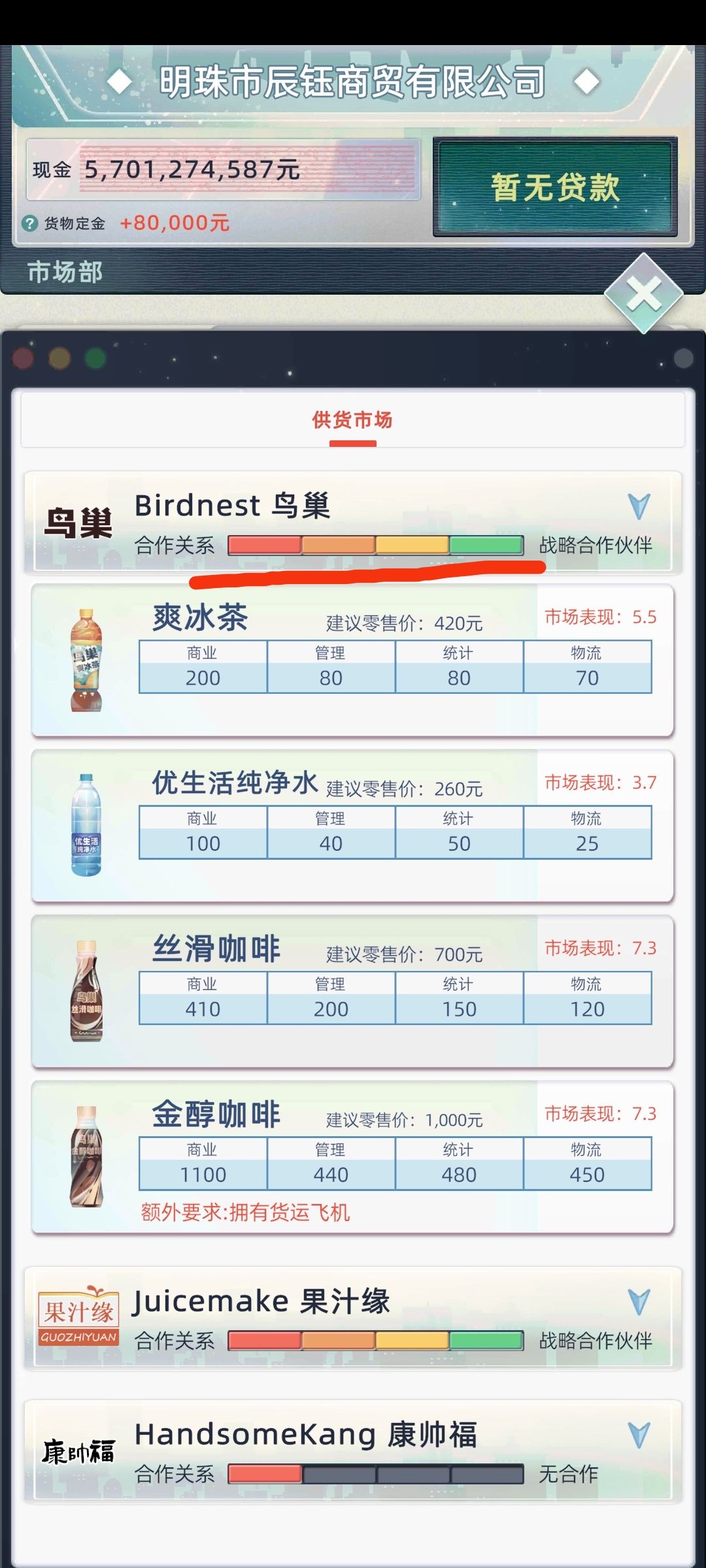The width and height of the screenshot is (706, 1568).
Task: Select the 爽冰茶 bottle thumbnail
Action: 85,660
